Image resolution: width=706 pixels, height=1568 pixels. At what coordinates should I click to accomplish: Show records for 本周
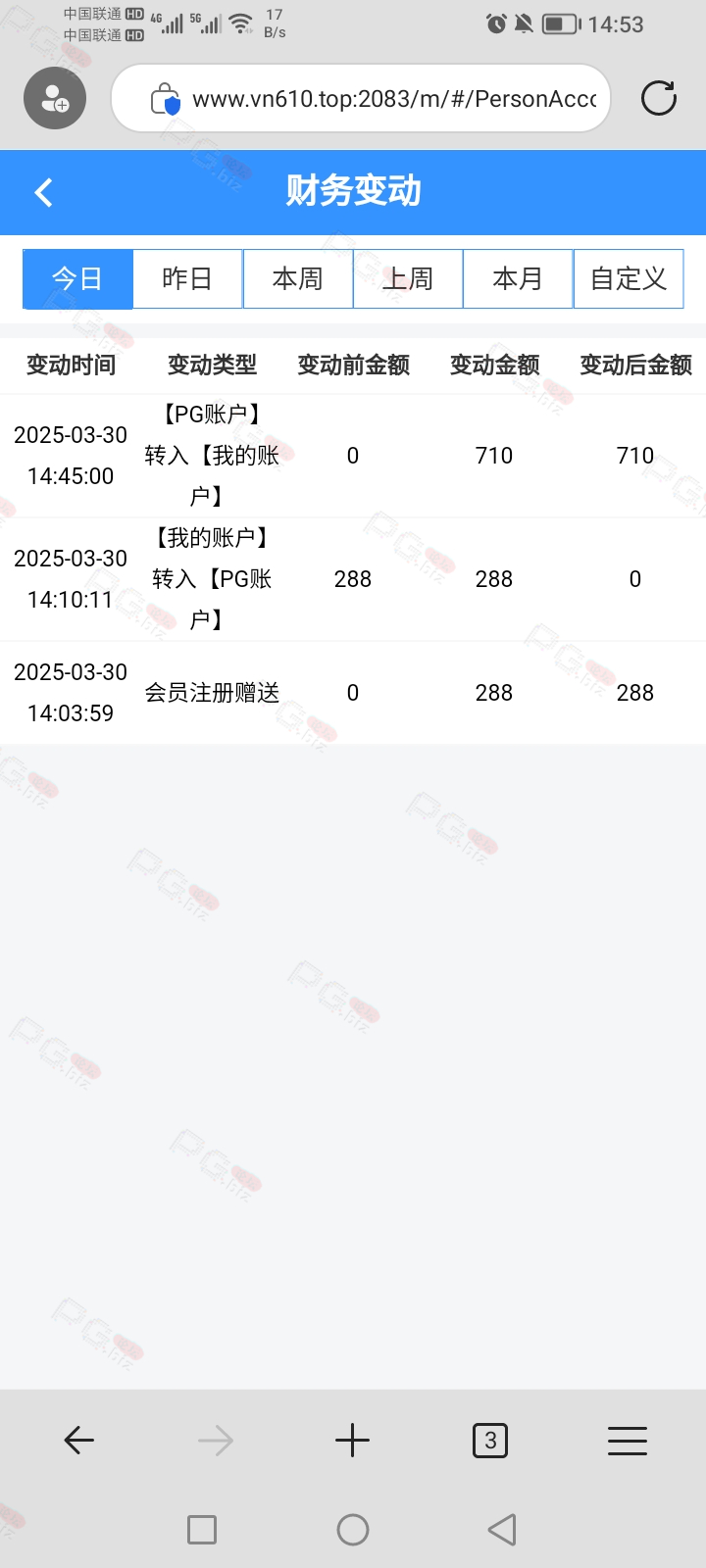coord(297,279)
